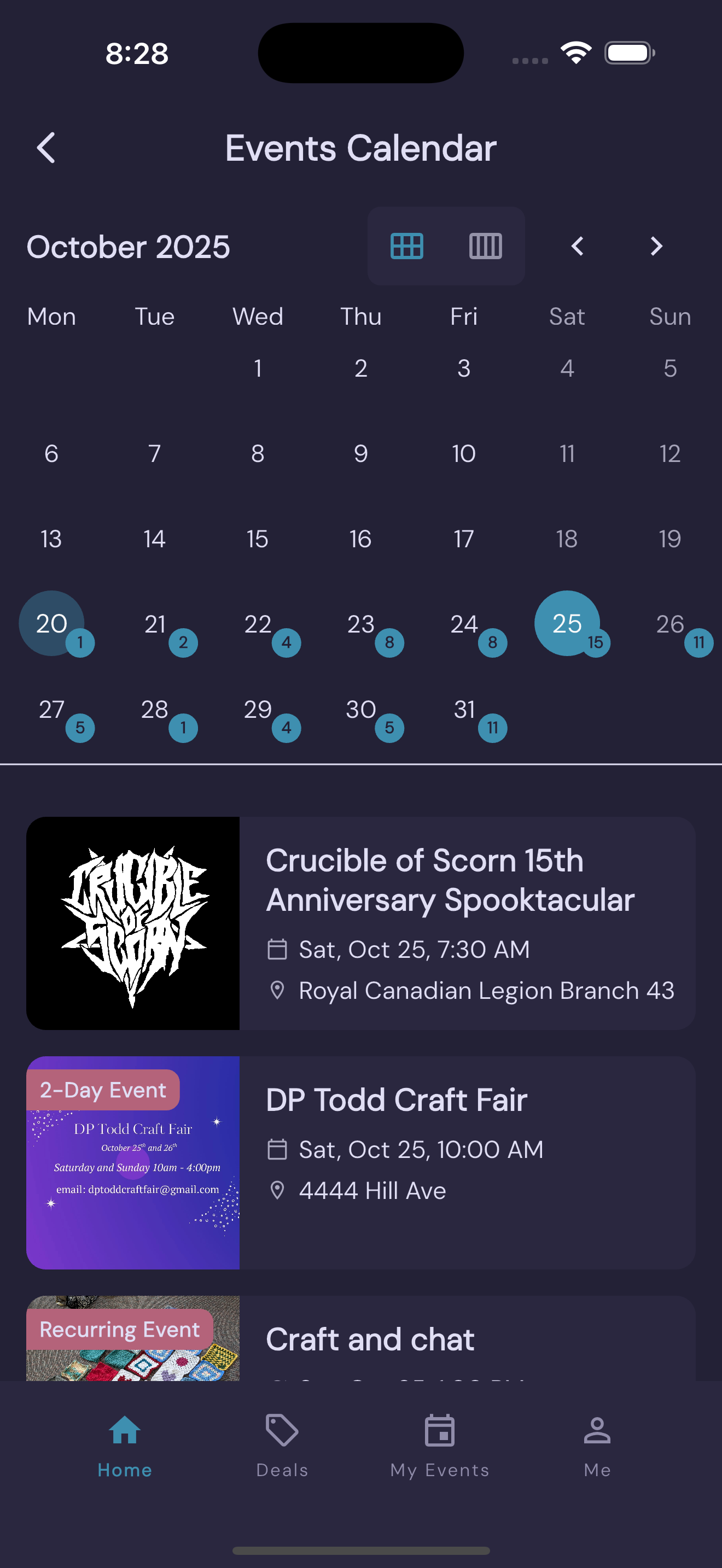This screenshot has width=722, height=1568.
Task: Go to previous month
Action: pyautogui.click(x=577, y=246)
